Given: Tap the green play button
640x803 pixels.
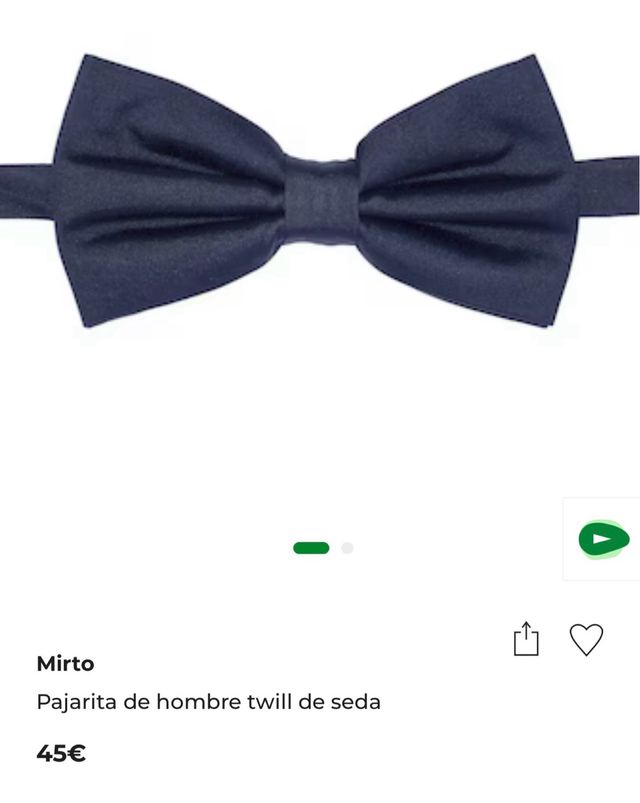Looking at the screenshot, I should tap(602, 539).
